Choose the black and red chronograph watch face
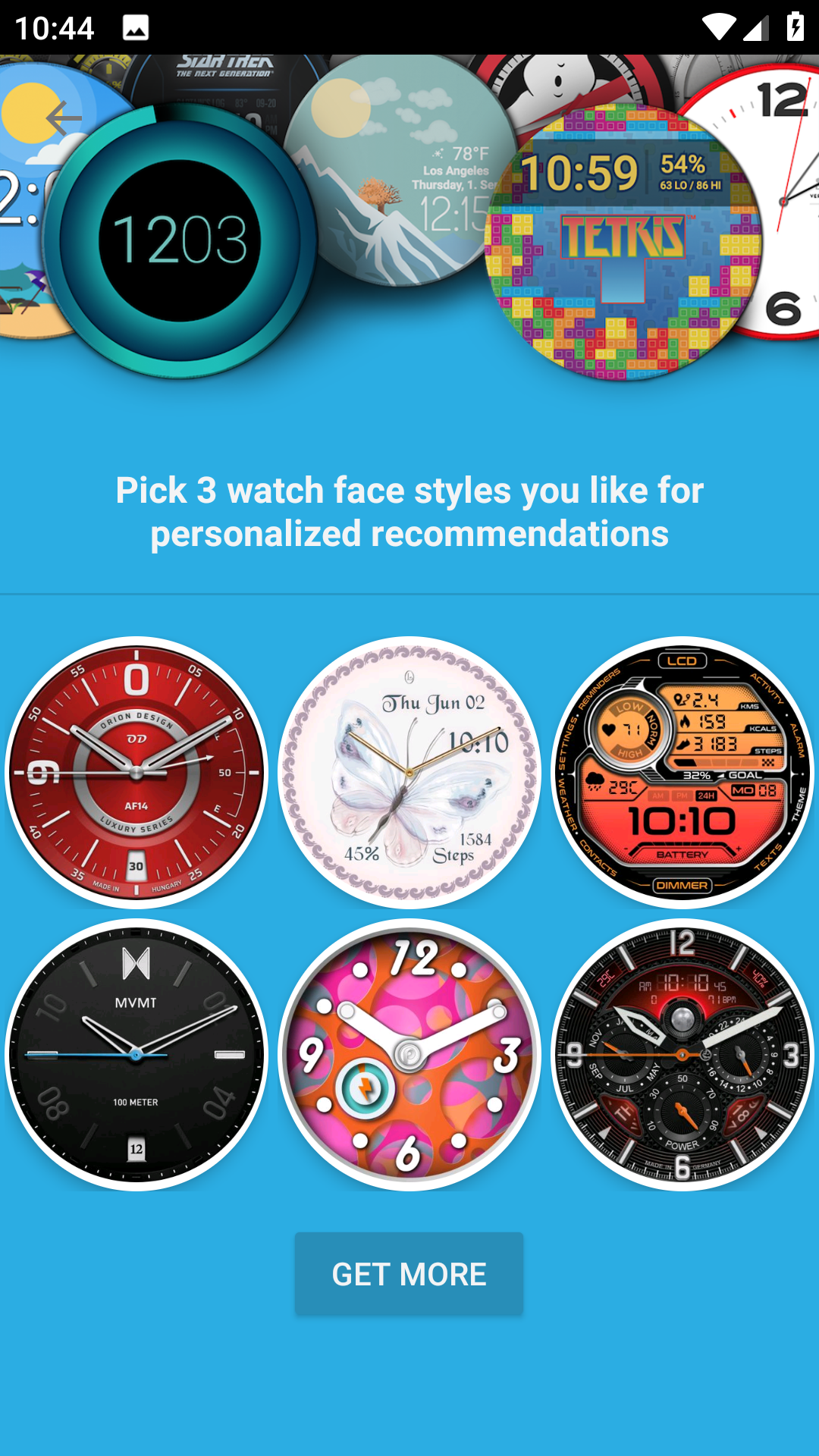819x1456 pixels. (x=682, y=1054)
